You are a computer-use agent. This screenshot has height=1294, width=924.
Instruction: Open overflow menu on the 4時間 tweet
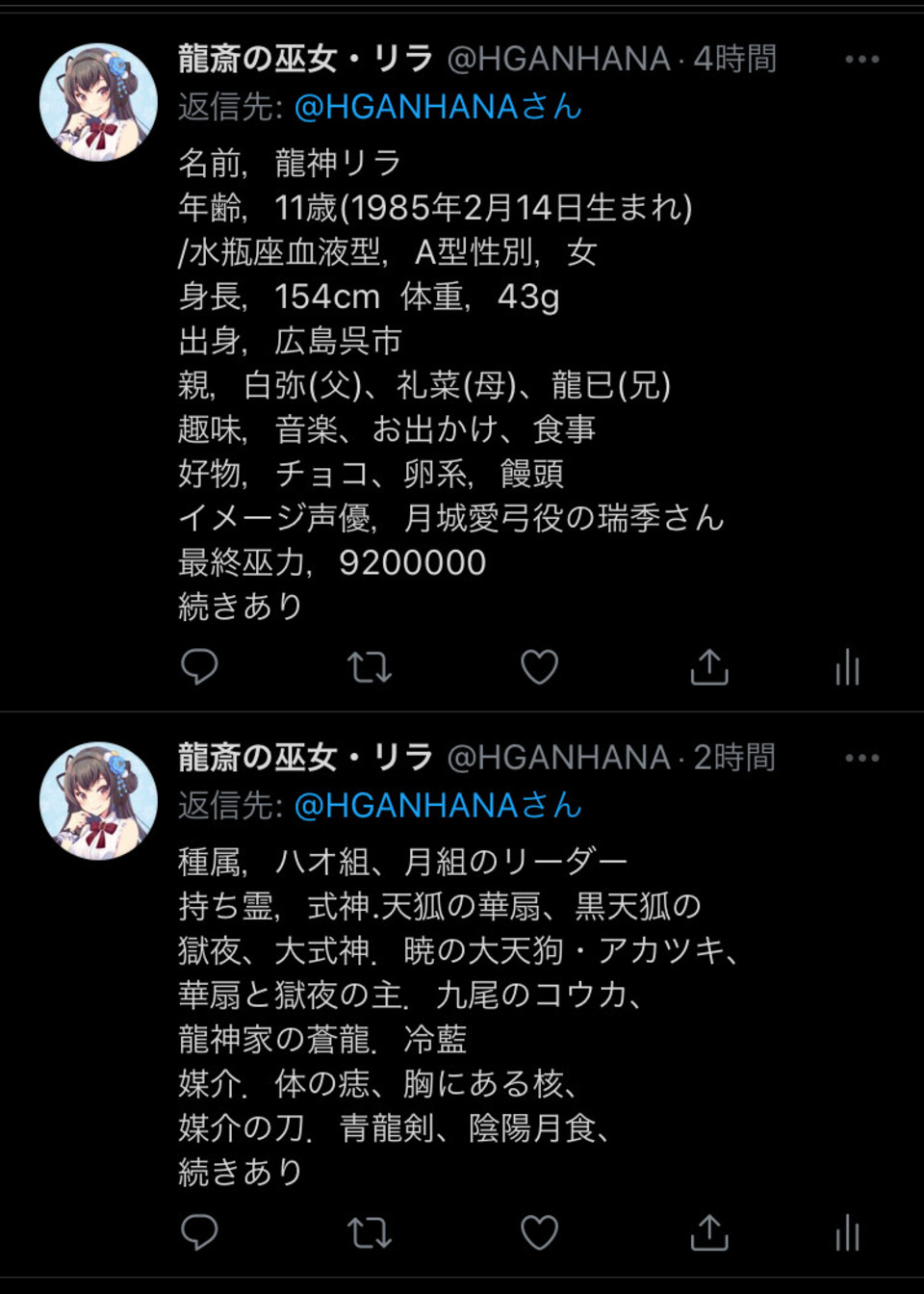(861, 60)
